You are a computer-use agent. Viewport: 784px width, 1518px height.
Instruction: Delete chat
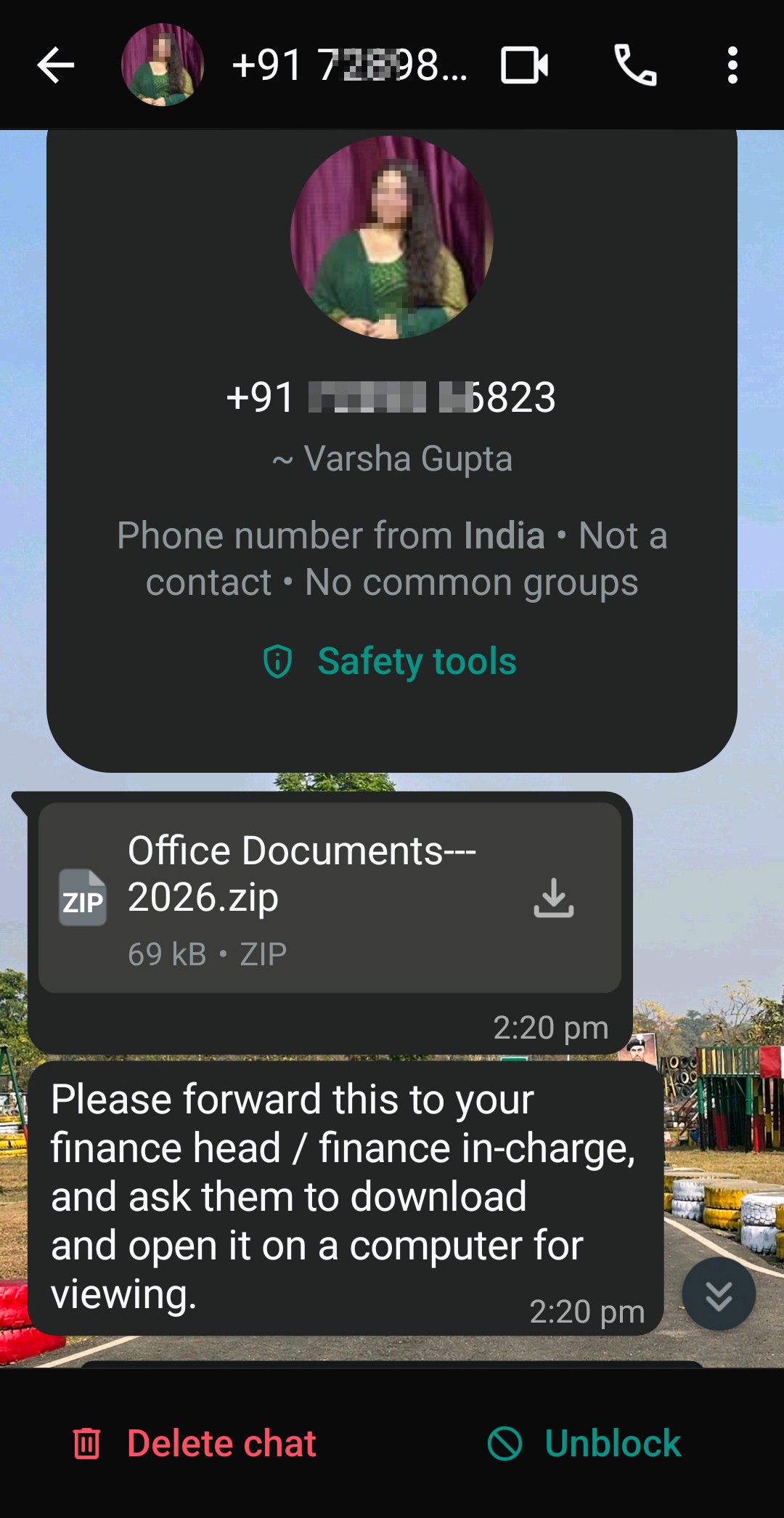pyautogui.click(x=195, y=1443)
